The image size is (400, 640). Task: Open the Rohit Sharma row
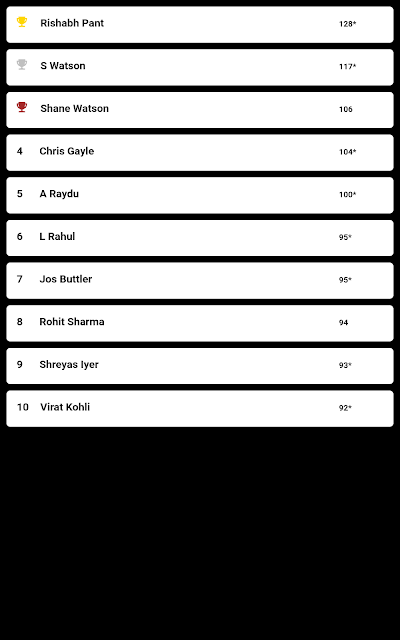pos(200,323)
